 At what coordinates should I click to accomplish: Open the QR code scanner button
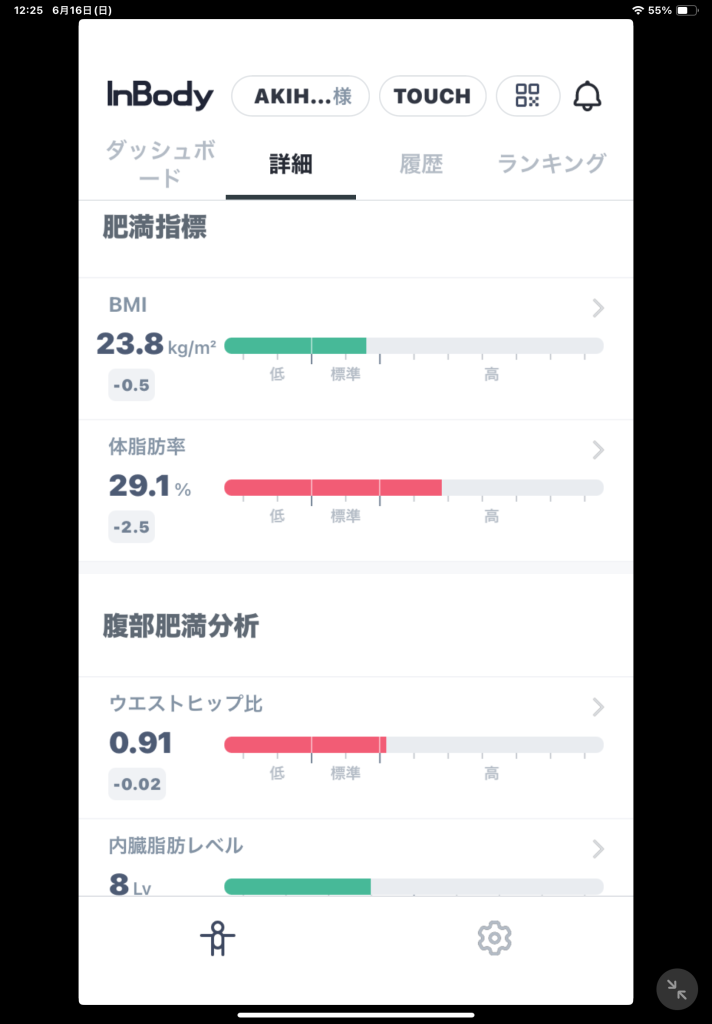[527, 96]
